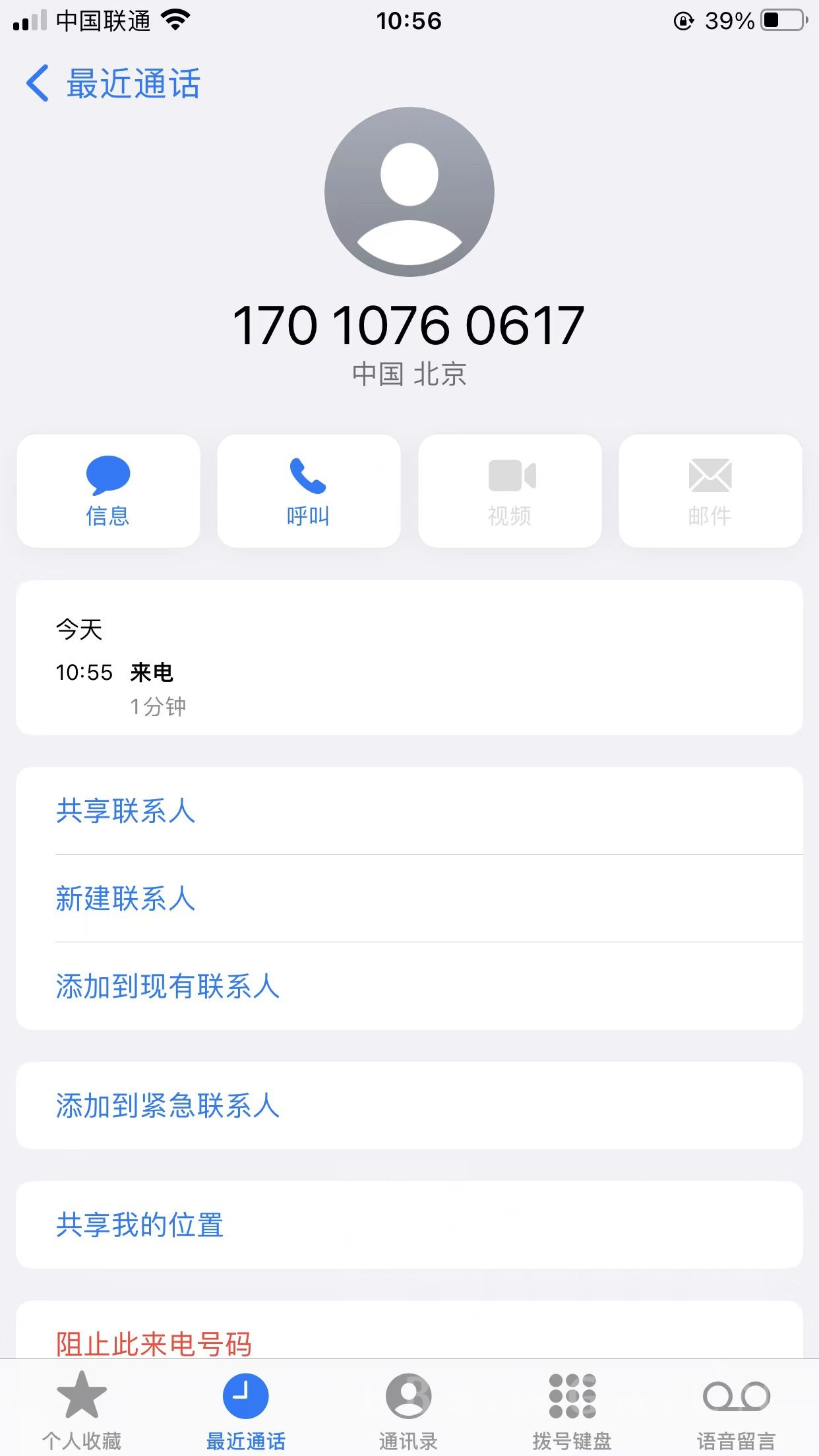The height and width of the screenshot is (1456, 819).
Task: Call this number with 呼叫 button
Action: 309,491
